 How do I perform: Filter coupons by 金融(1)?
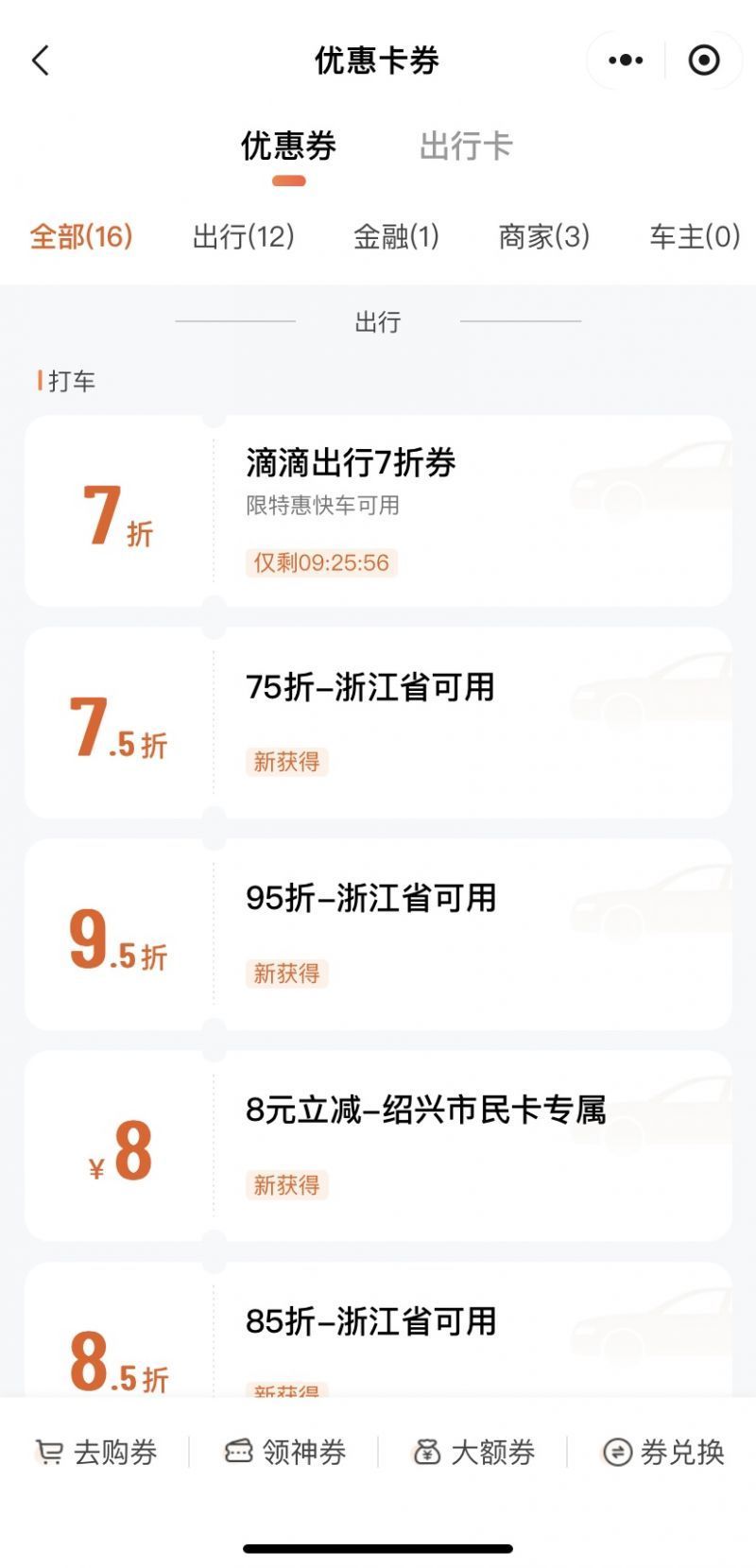click(x=396, y=236)
